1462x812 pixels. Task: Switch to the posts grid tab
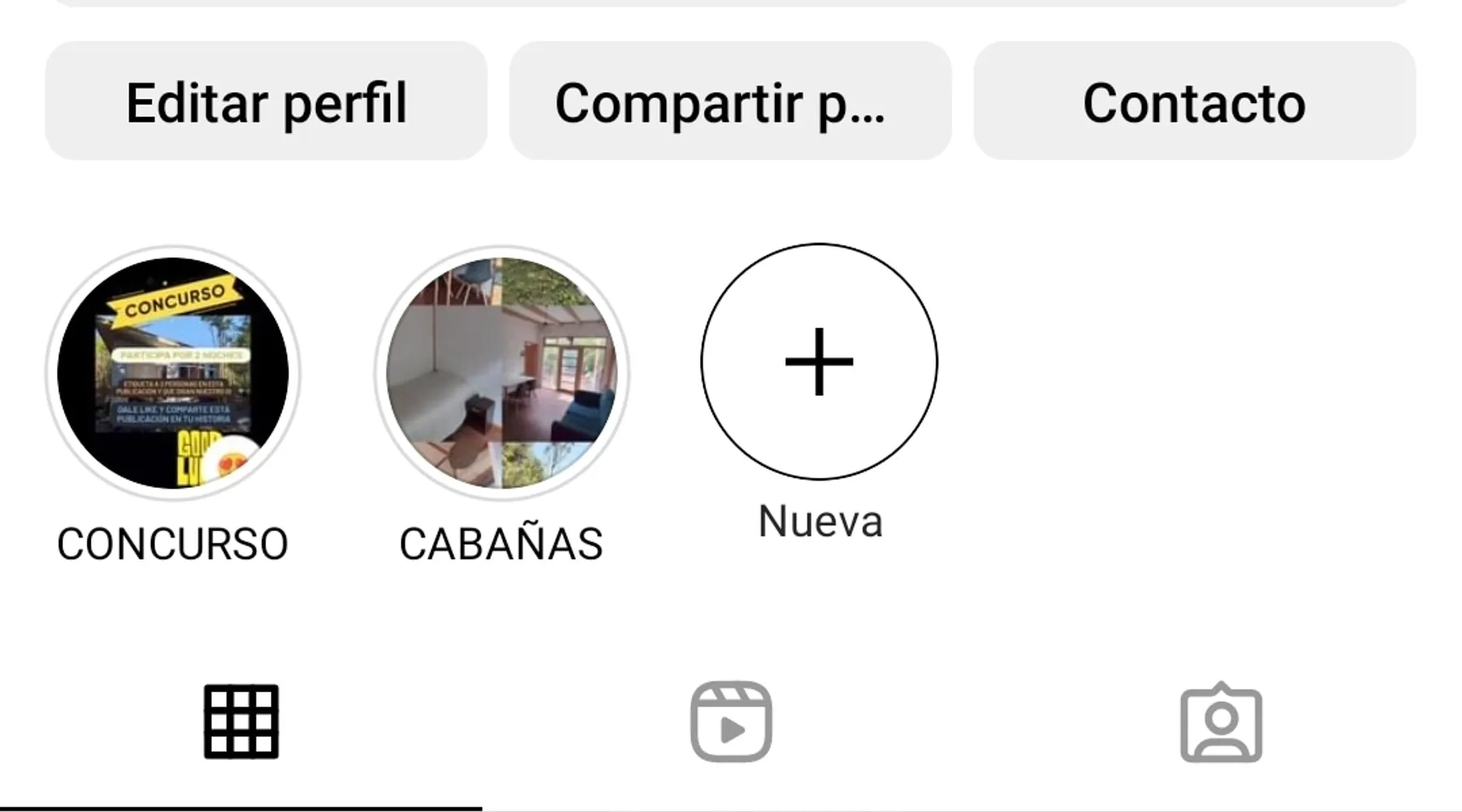pyautogui.click(x=241, y=722)
